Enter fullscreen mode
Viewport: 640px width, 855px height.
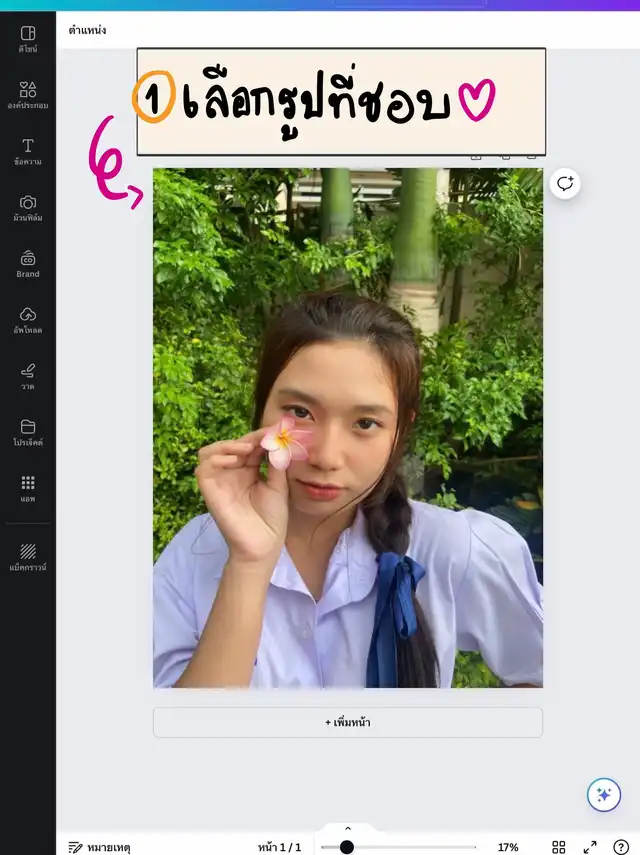pos(590,847)
